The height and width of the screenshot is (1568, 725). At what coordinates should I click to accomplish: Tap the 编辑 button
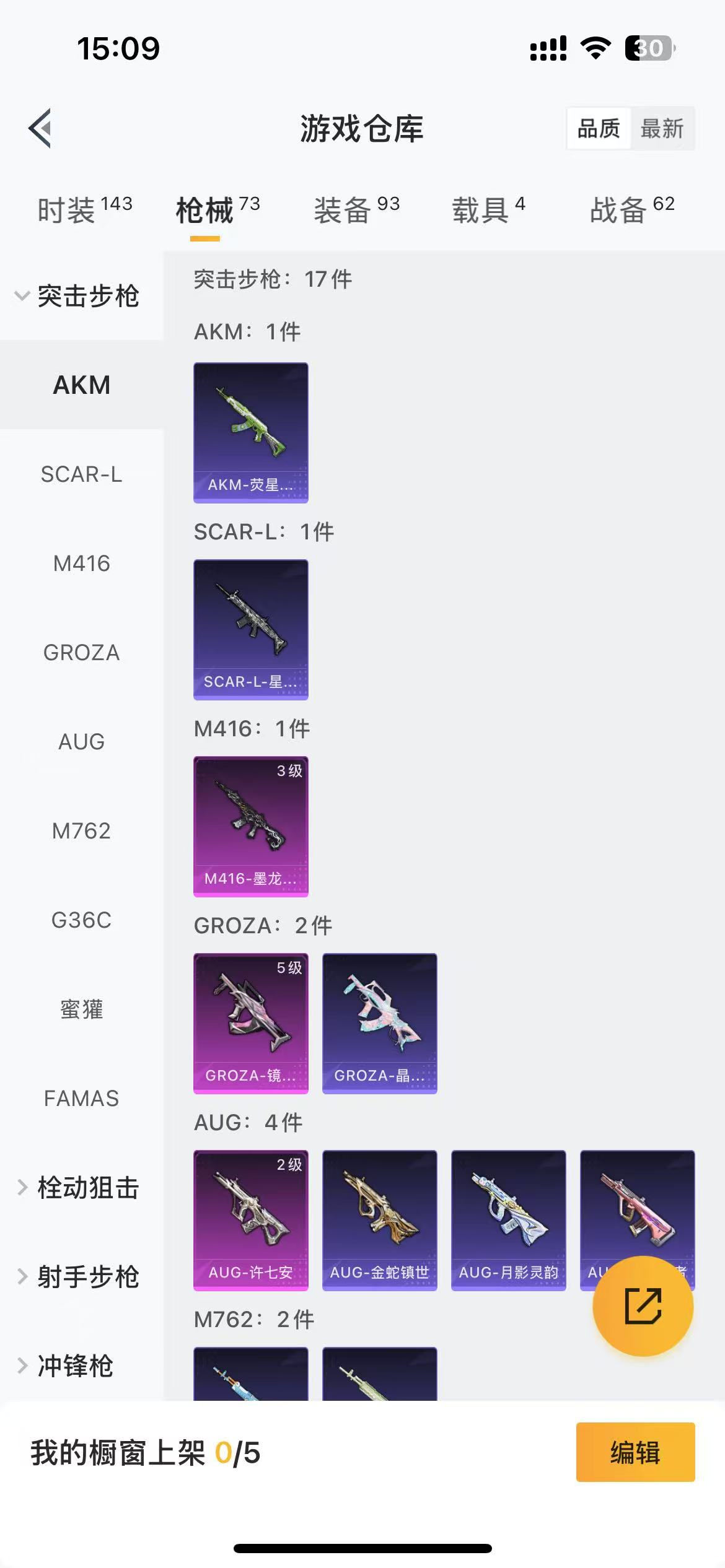[x=635, y=1452]
